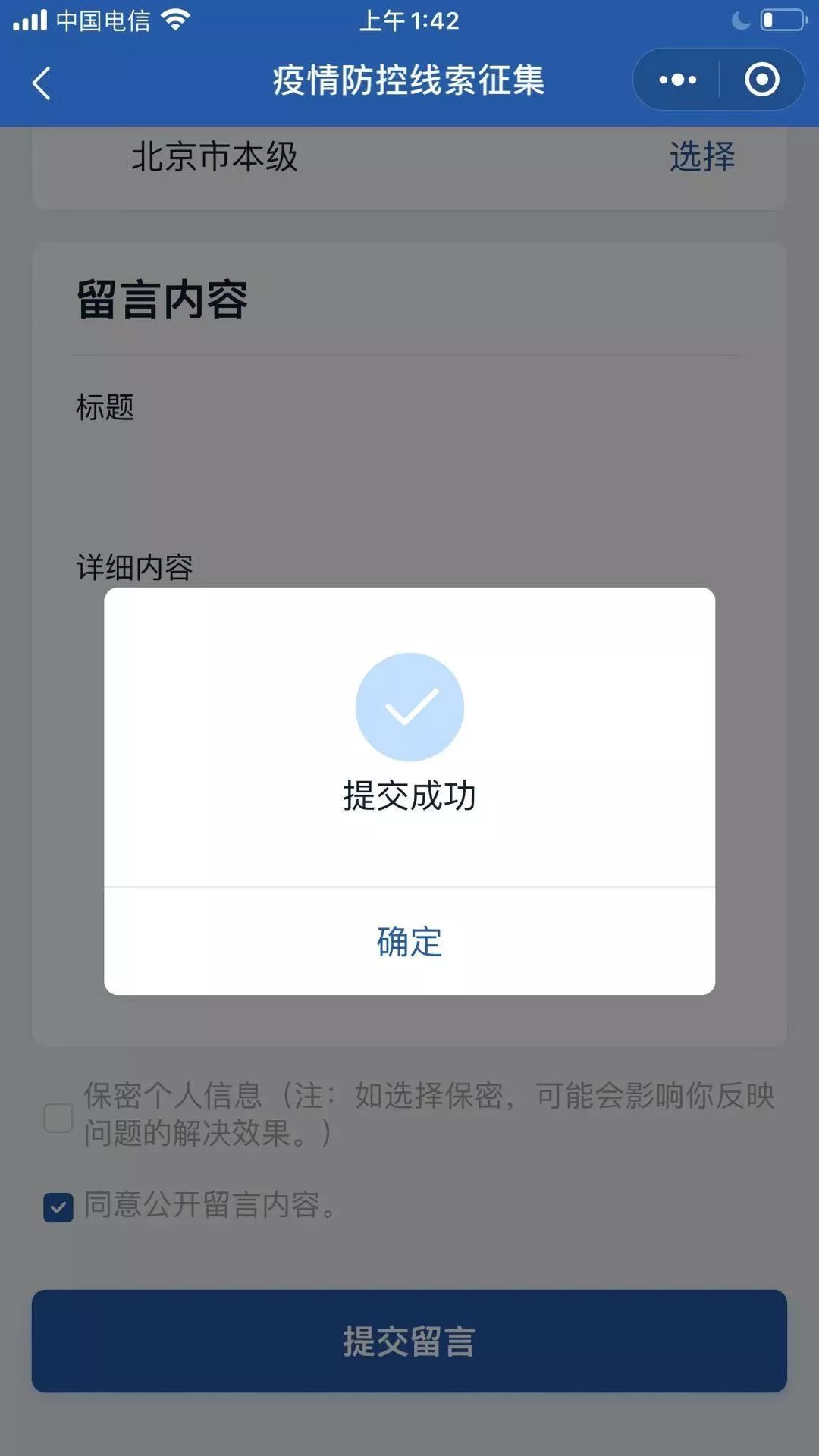Open the location picker for the complaint region
Image resolution: width=819 pixels, height=1456 pixels.
(x=701, y=157)
